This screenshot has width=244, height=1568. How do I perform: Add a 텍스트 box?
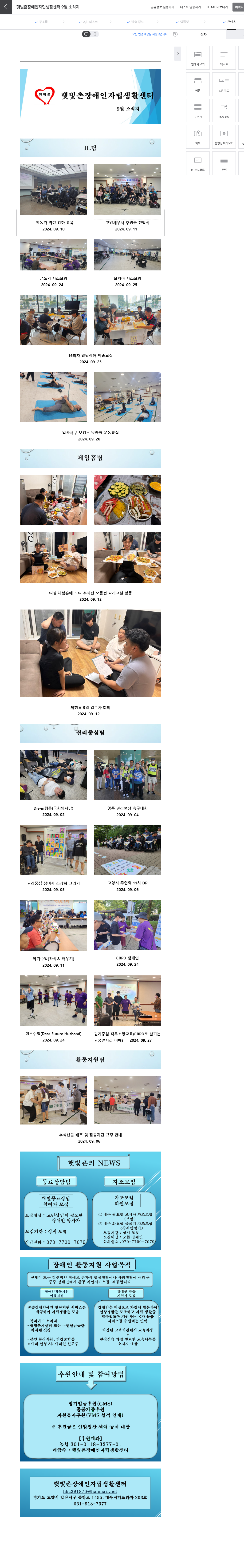click(x=224, y=58)
